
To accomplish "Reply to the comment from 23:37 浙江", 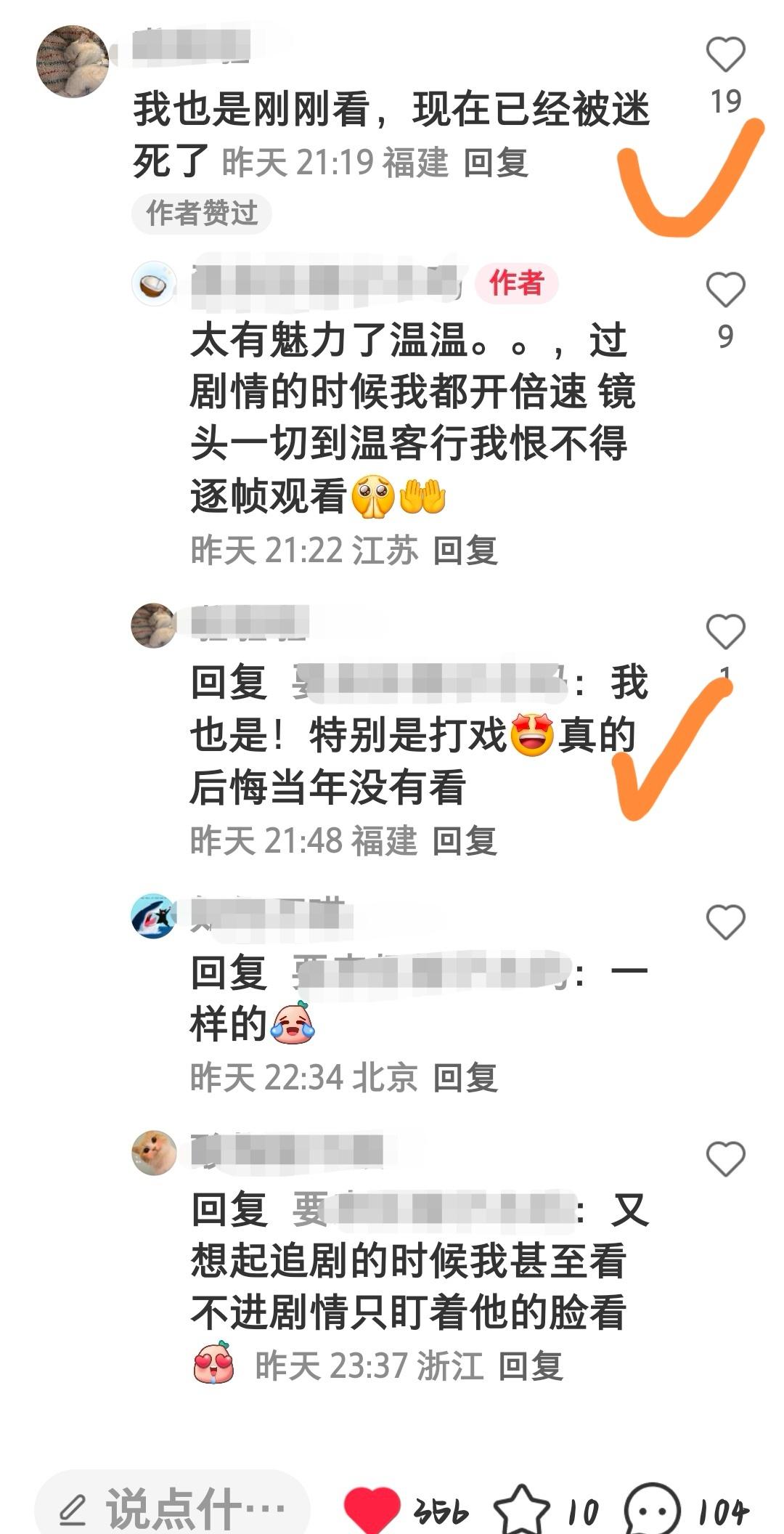I will click(x=531, y=1365).
